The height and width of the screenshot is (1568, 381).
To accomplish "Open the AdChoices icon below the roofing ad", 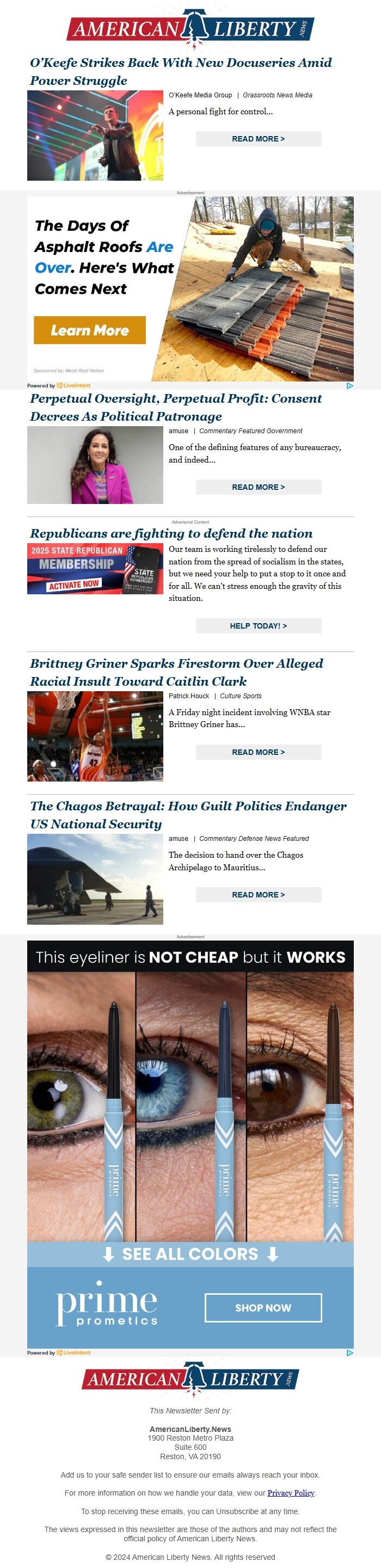I will [349, 385].
